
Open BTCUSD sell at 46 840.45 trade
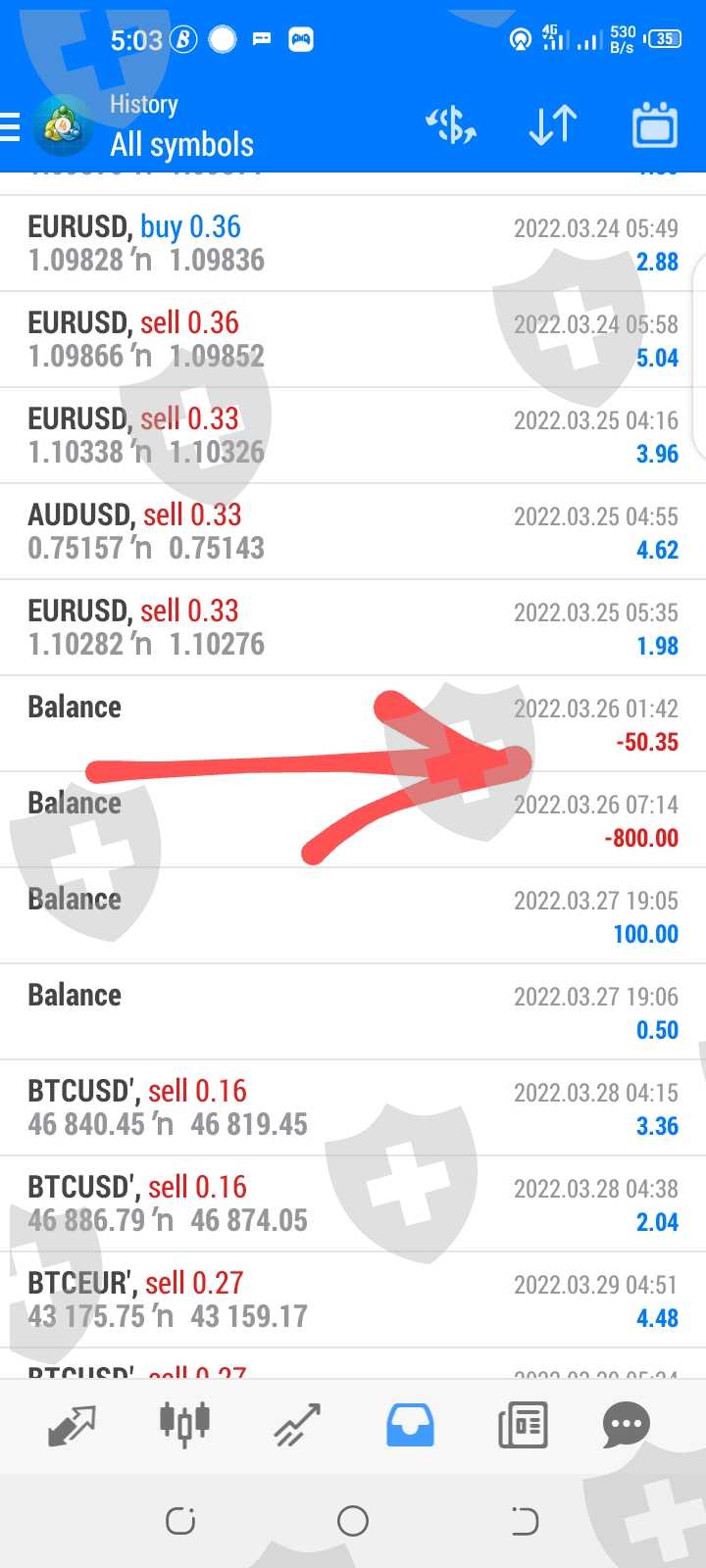click(x=353, y=1107)
